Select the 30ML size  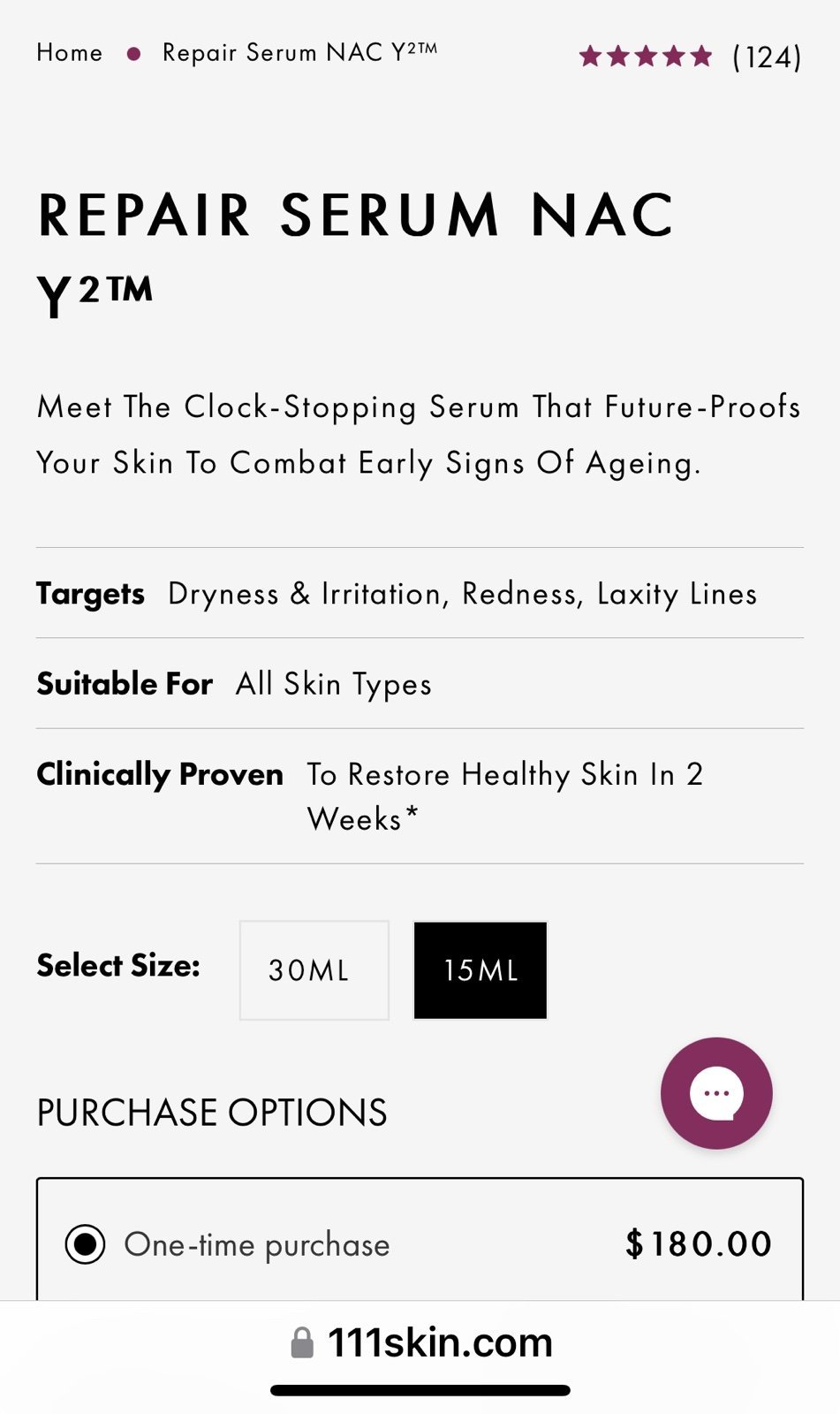tap(314, 970)
